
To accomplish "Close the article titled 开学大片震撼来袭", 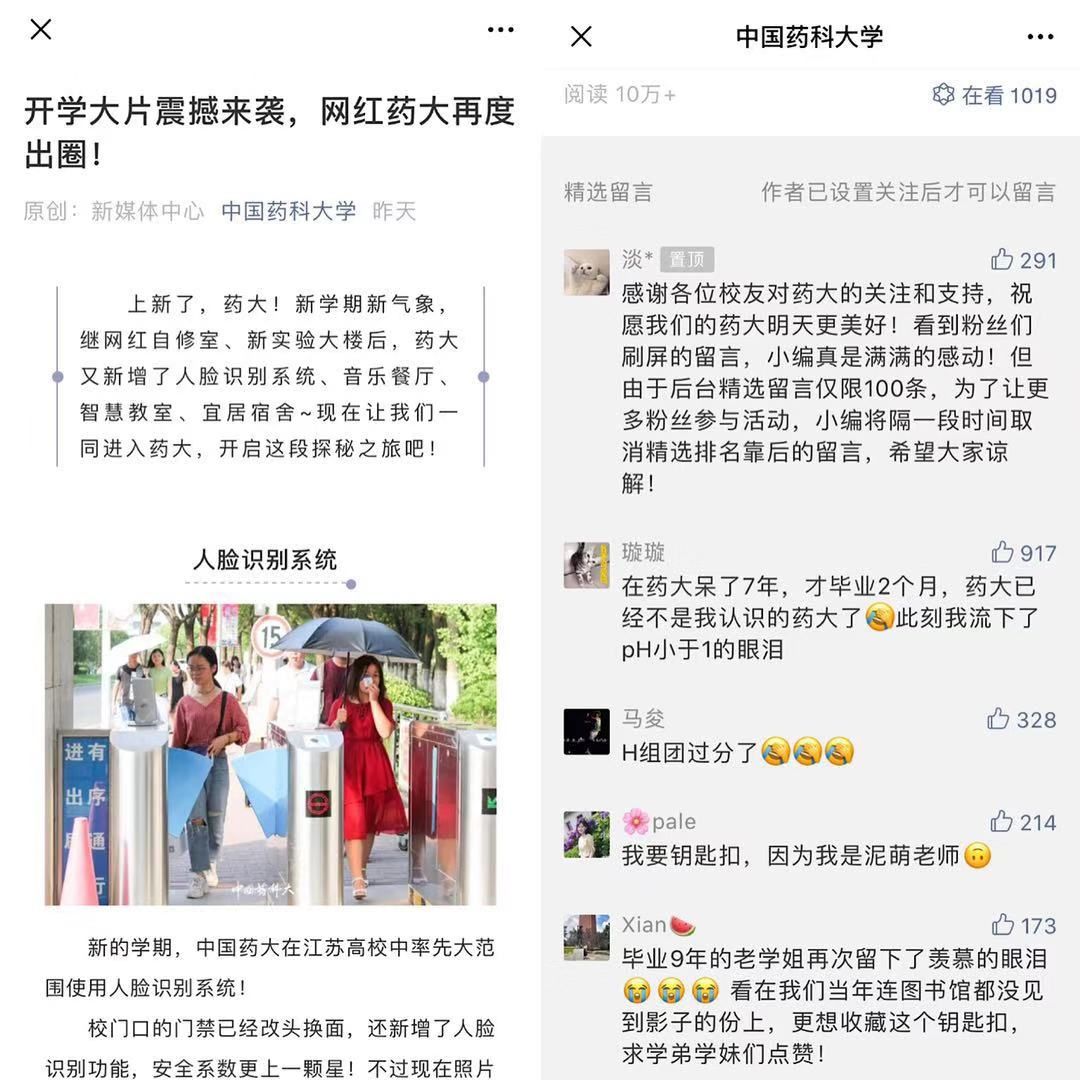I will click(x=40, y=30).
